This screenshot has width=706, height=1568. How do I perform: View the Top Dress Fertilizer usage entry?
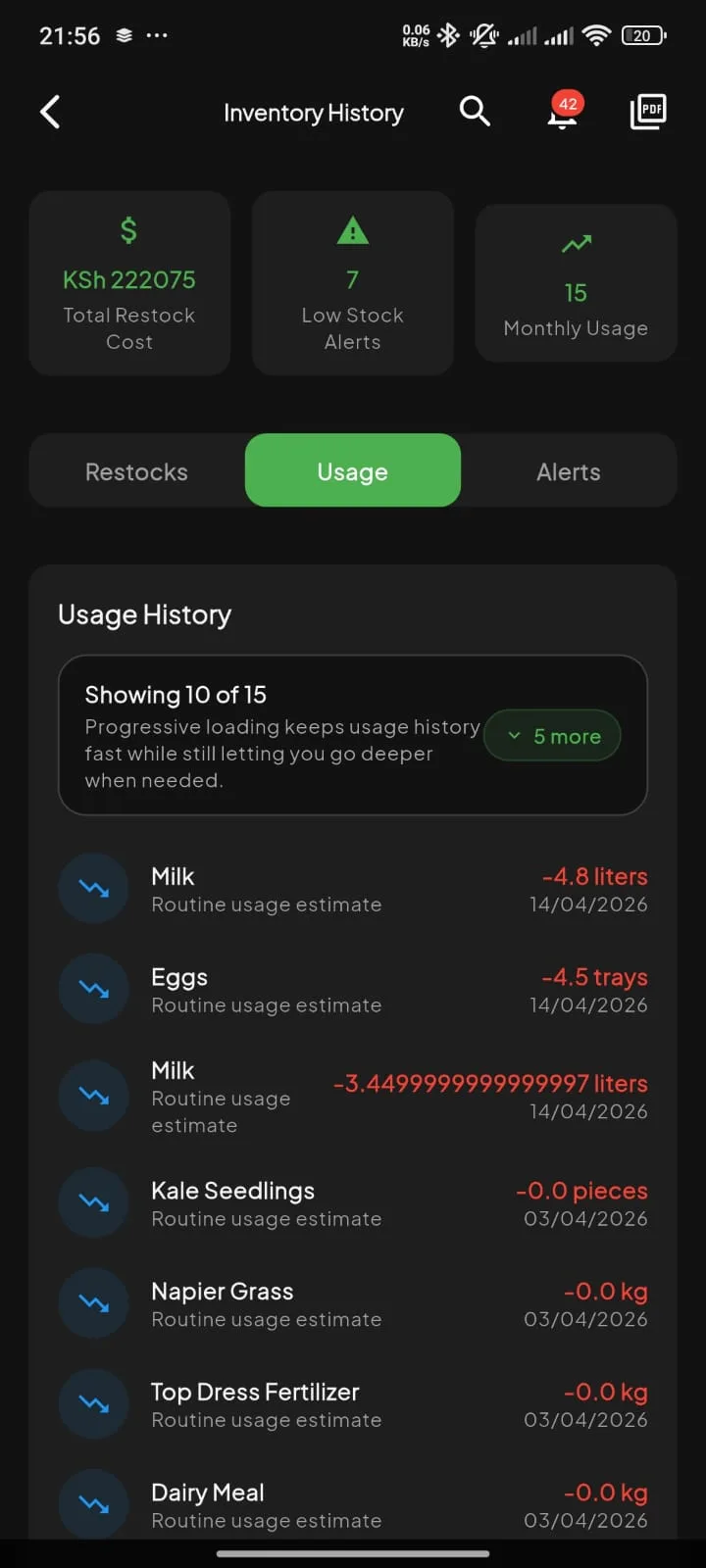pyautogui.click(x=353, y=1405)
